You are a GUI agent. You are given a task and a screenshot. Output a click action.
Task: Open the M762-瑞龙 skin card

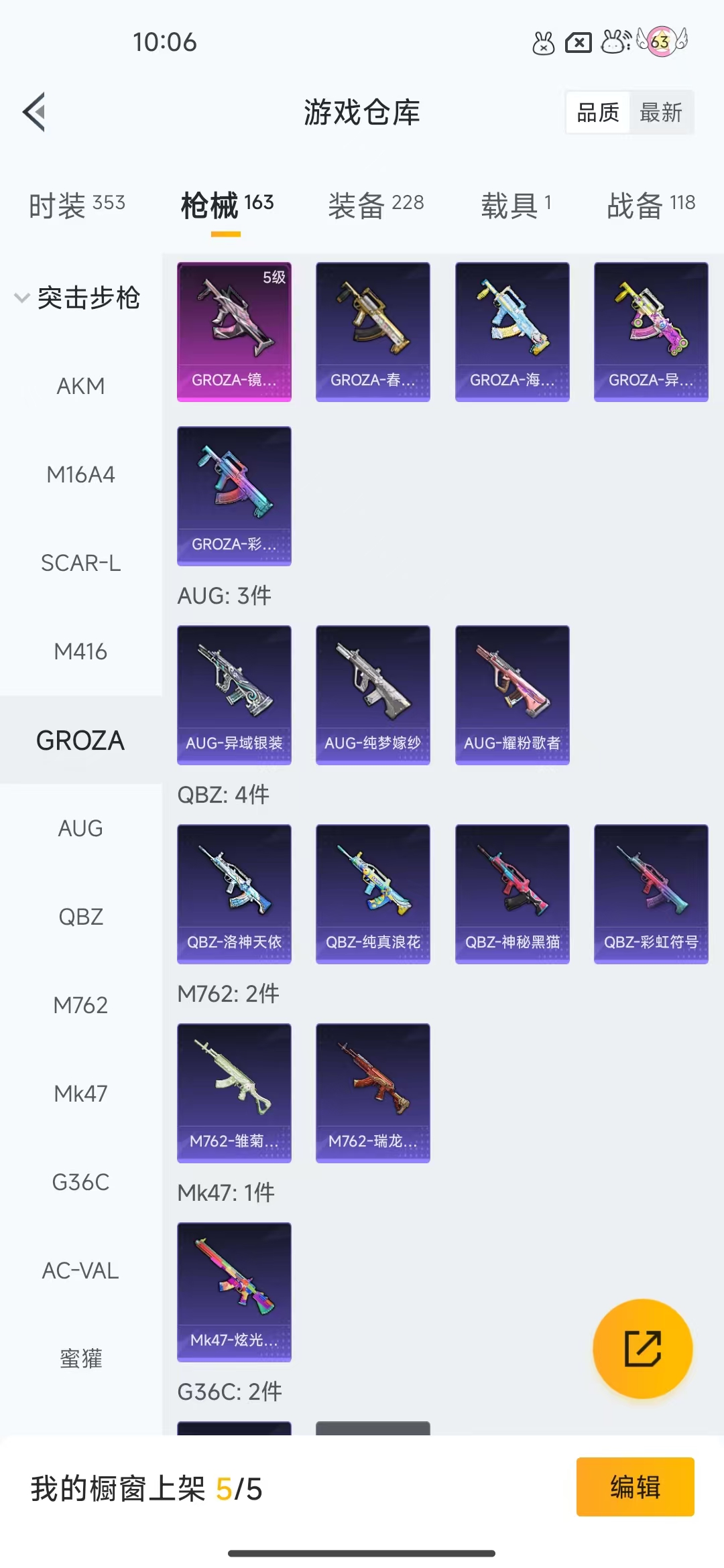[373, 1093]
